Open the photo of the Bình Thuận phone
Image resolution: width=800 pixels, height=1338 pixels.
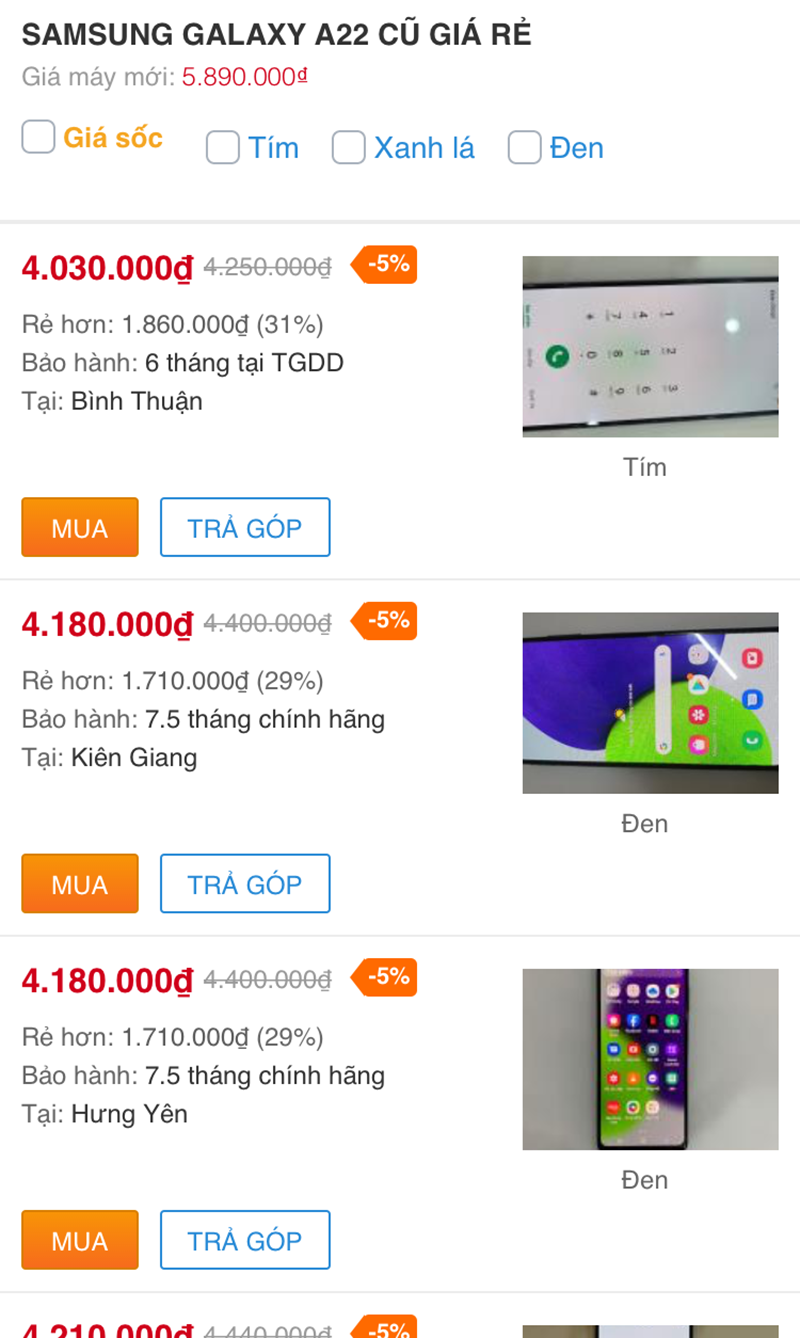[650, 346]
